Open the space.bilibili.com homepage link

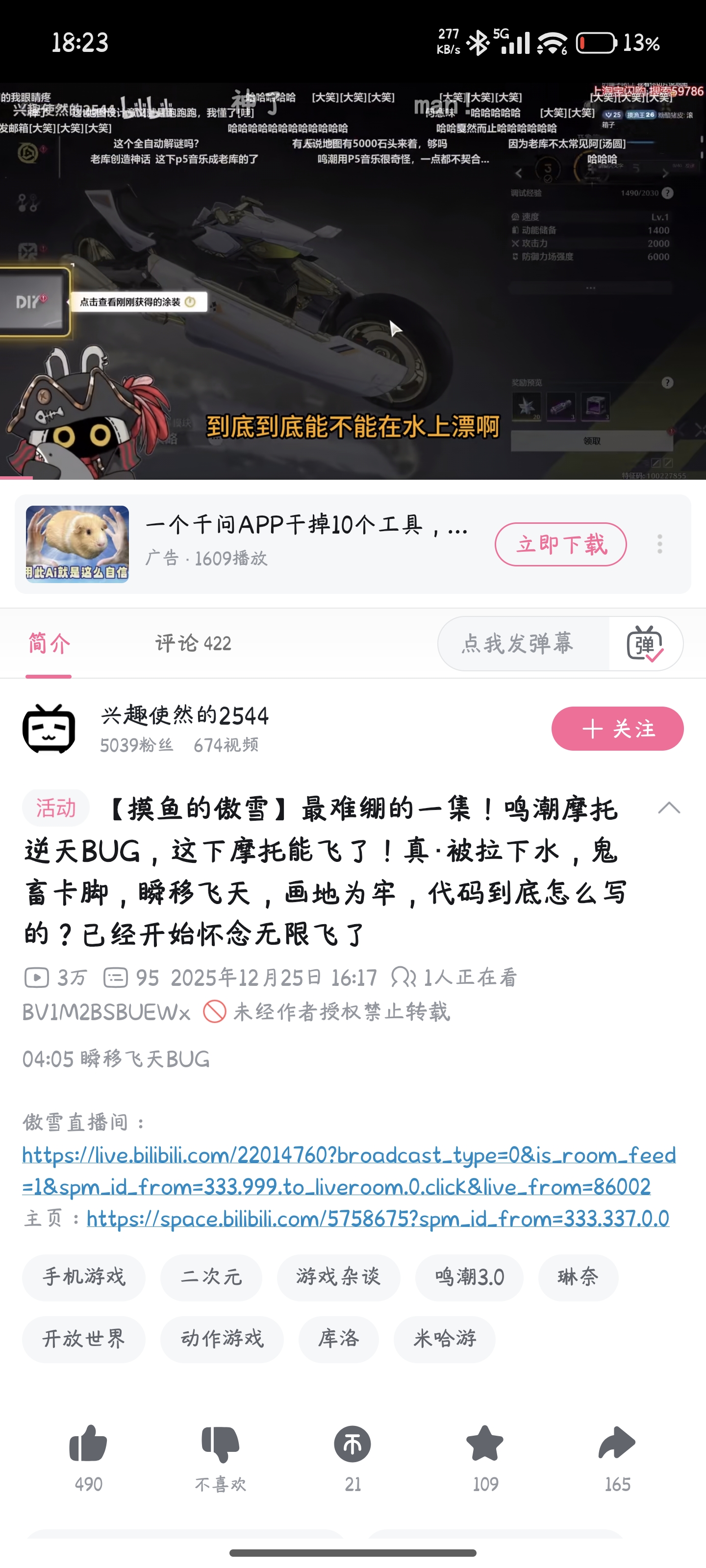378,1218
